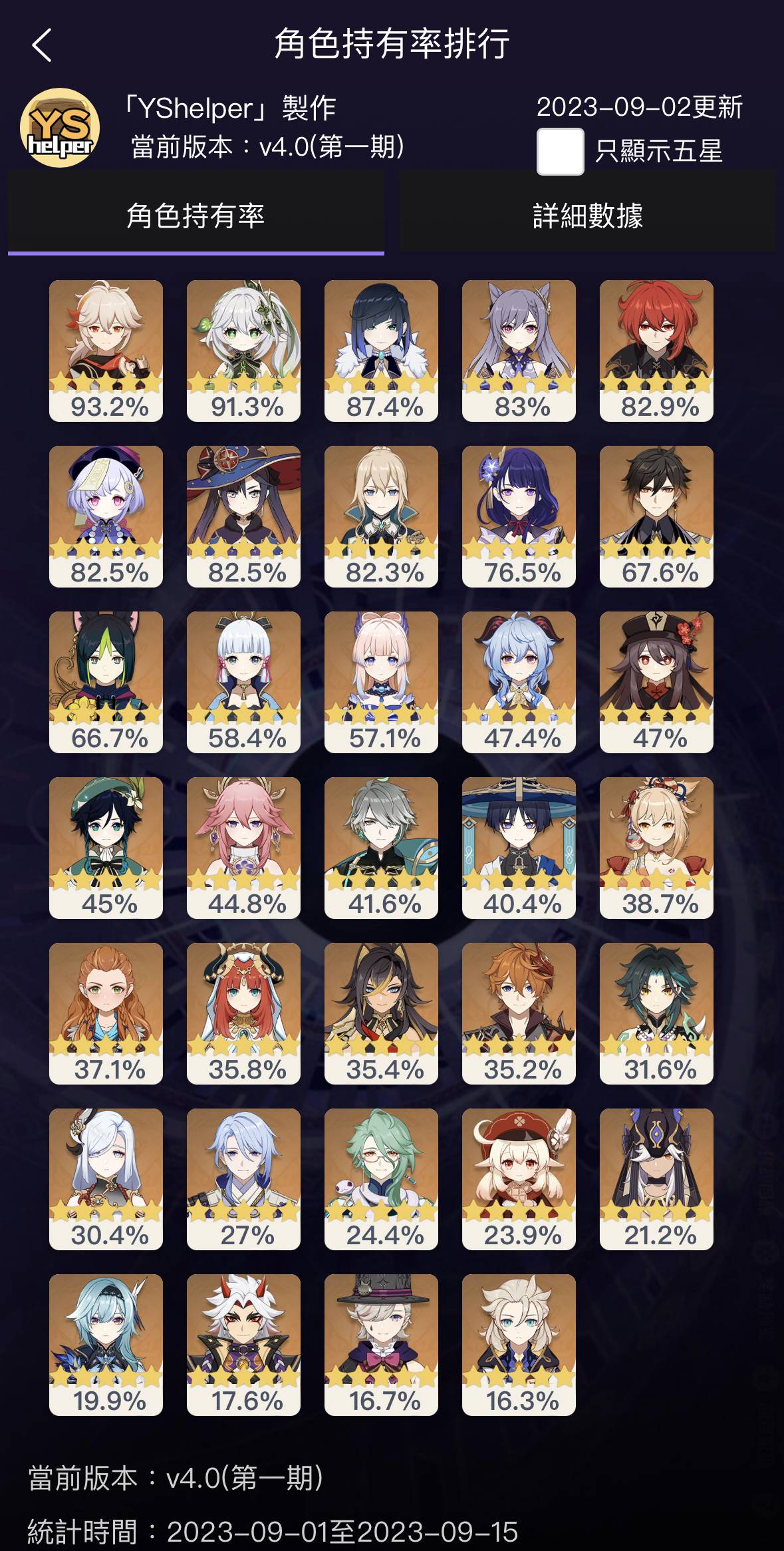Open the character card showing 19.9%
Image resolution: width=784 pixels, height=1551 pixels.
(x=106, y=1344)
